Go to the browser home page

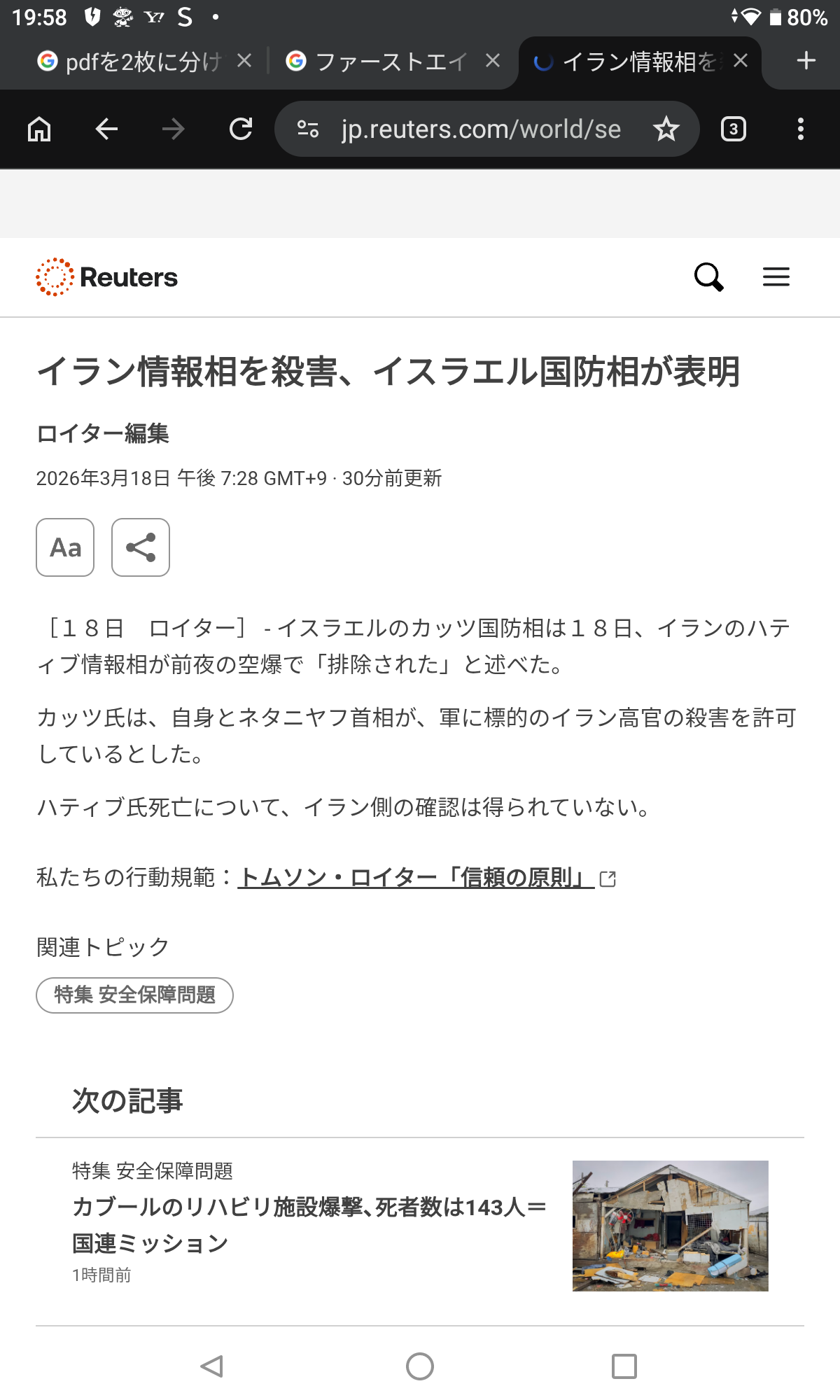[x=39, y=129]
